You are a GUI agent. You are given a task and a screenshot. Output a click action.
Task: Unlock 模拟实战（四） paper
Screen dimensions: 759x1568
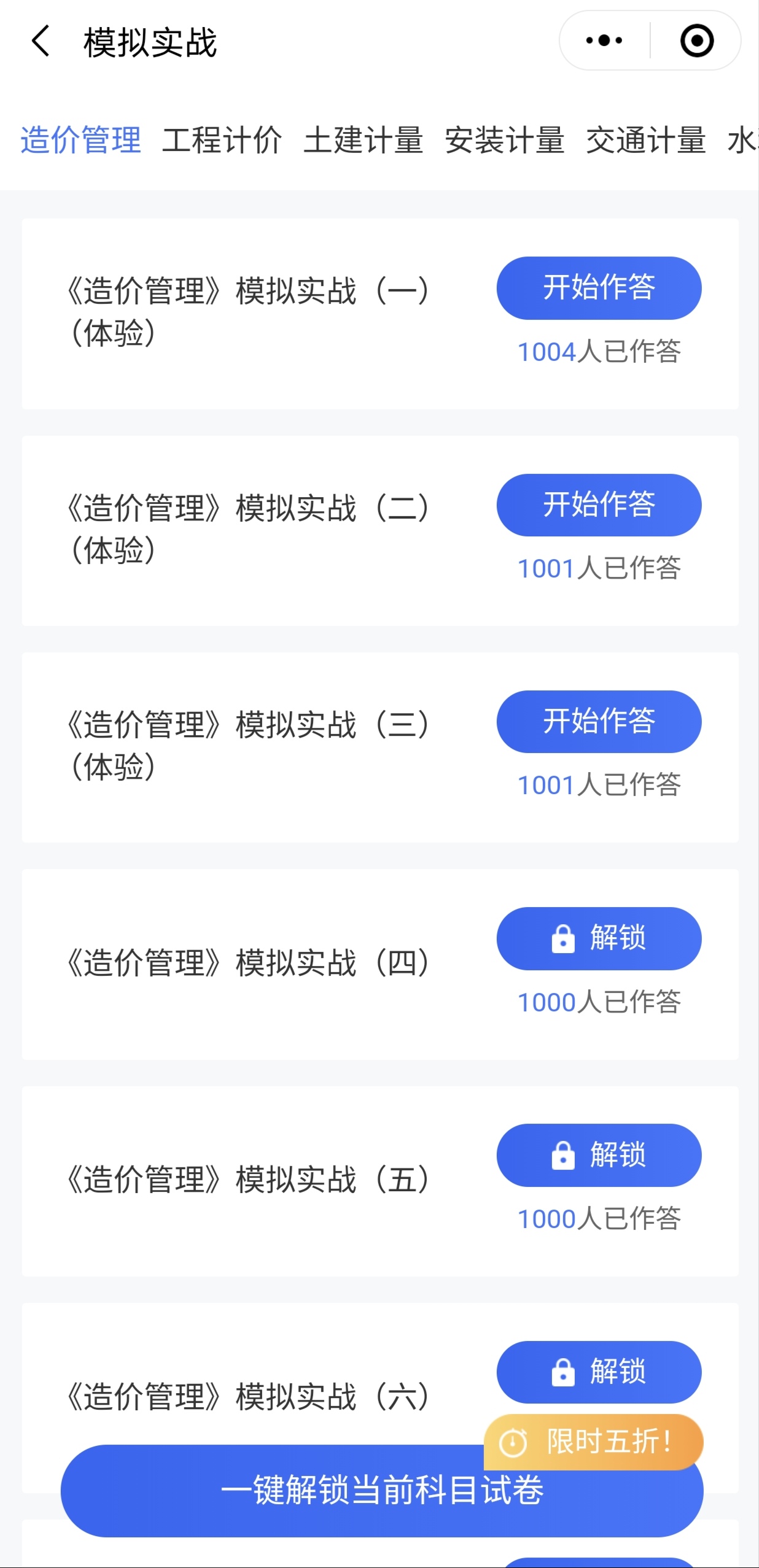pos(599,938)
